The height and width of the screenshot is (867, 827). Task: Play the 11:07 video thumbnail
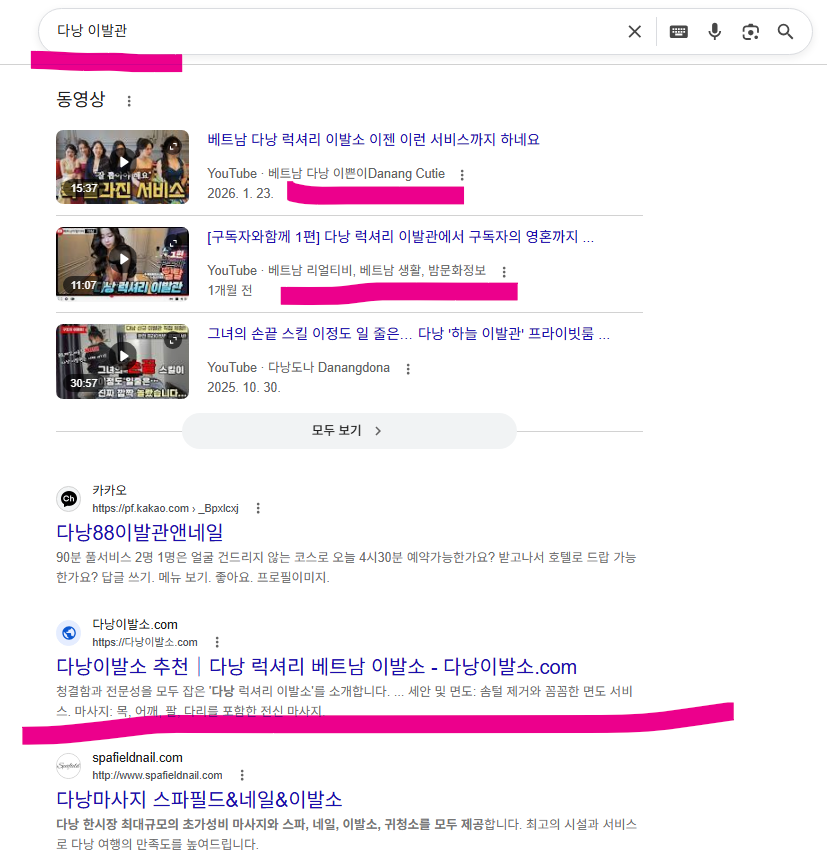click(122, 264)
